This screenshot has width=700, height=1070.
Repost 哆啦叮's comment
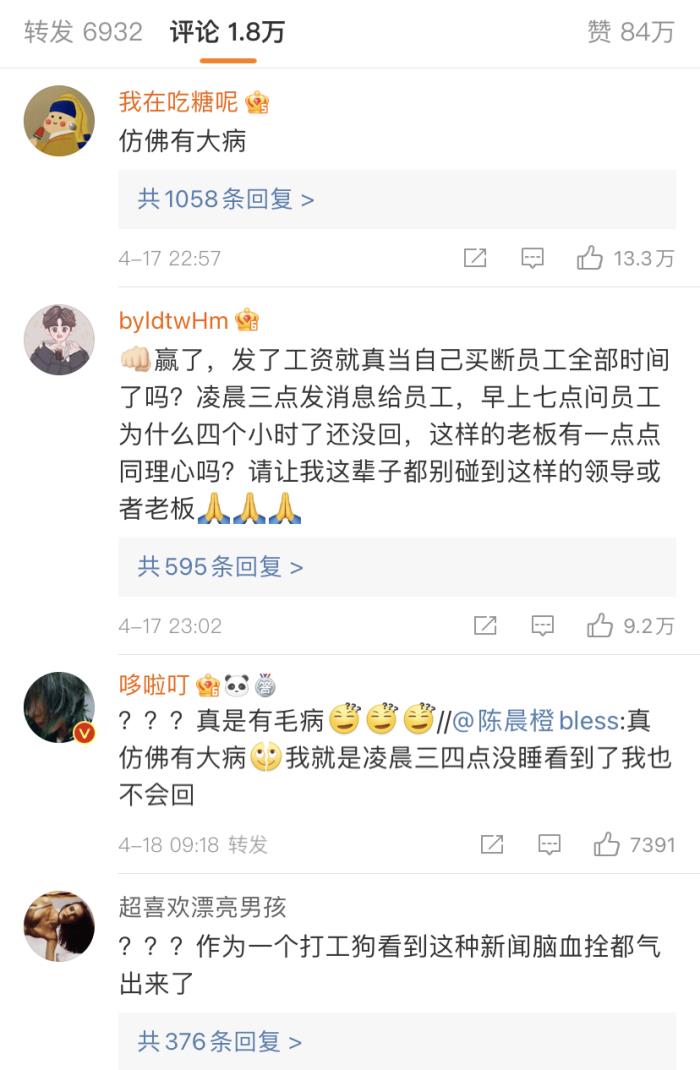492,844
